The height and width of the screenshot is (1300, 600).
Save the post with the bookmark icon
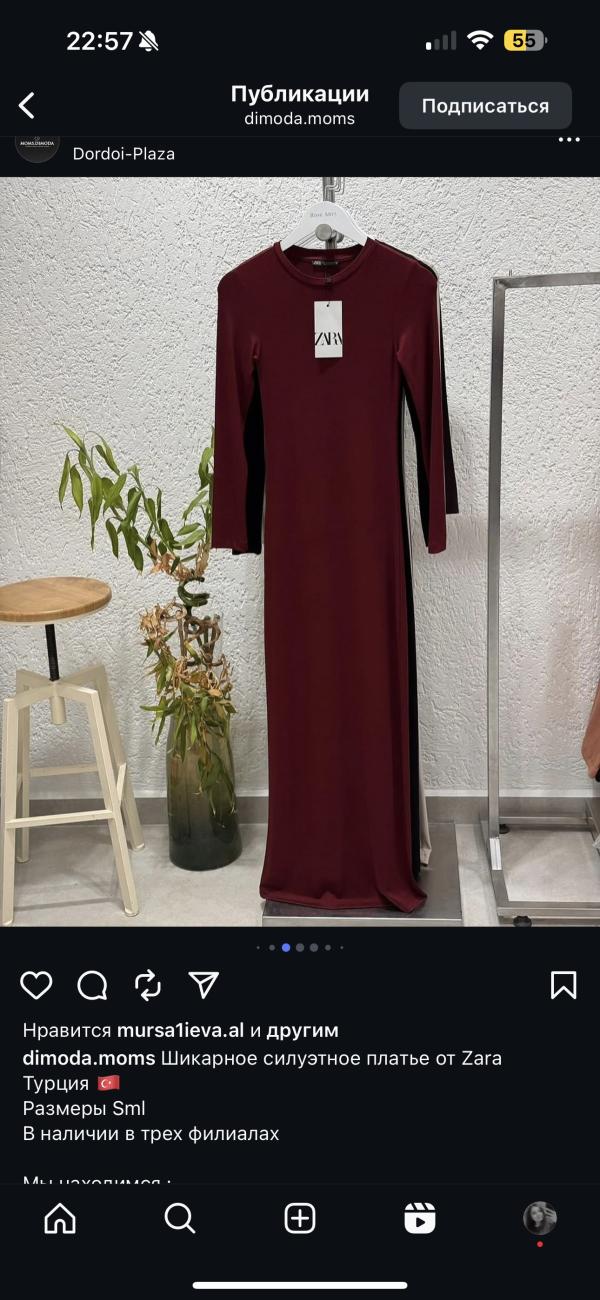pyautogui.click(x=563, y=985)
